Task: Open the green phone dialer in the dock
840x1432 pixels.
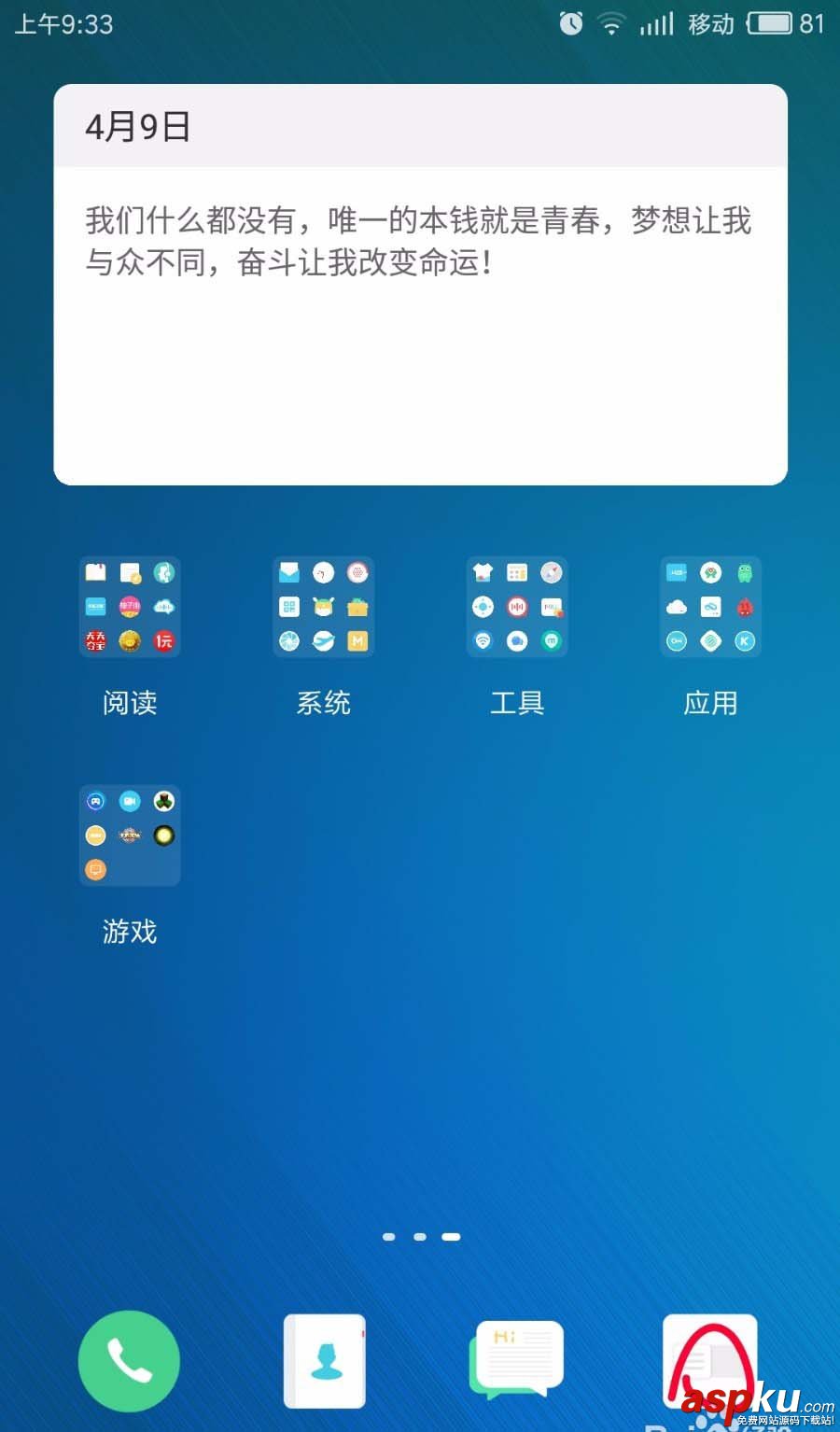Action: click(x=129, y=1361)
